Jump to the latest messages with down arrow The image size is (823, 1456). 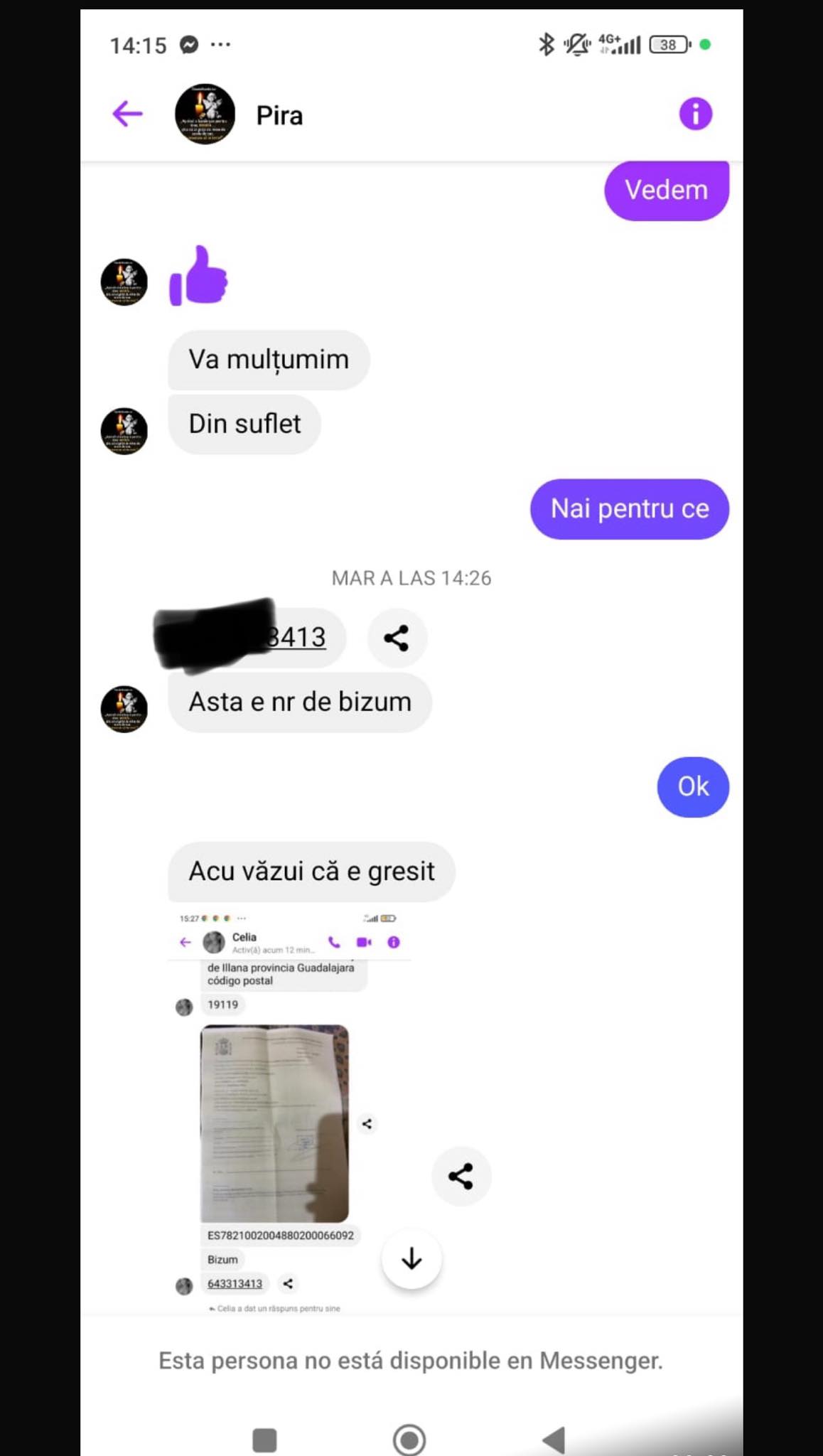click(411, 1259)
